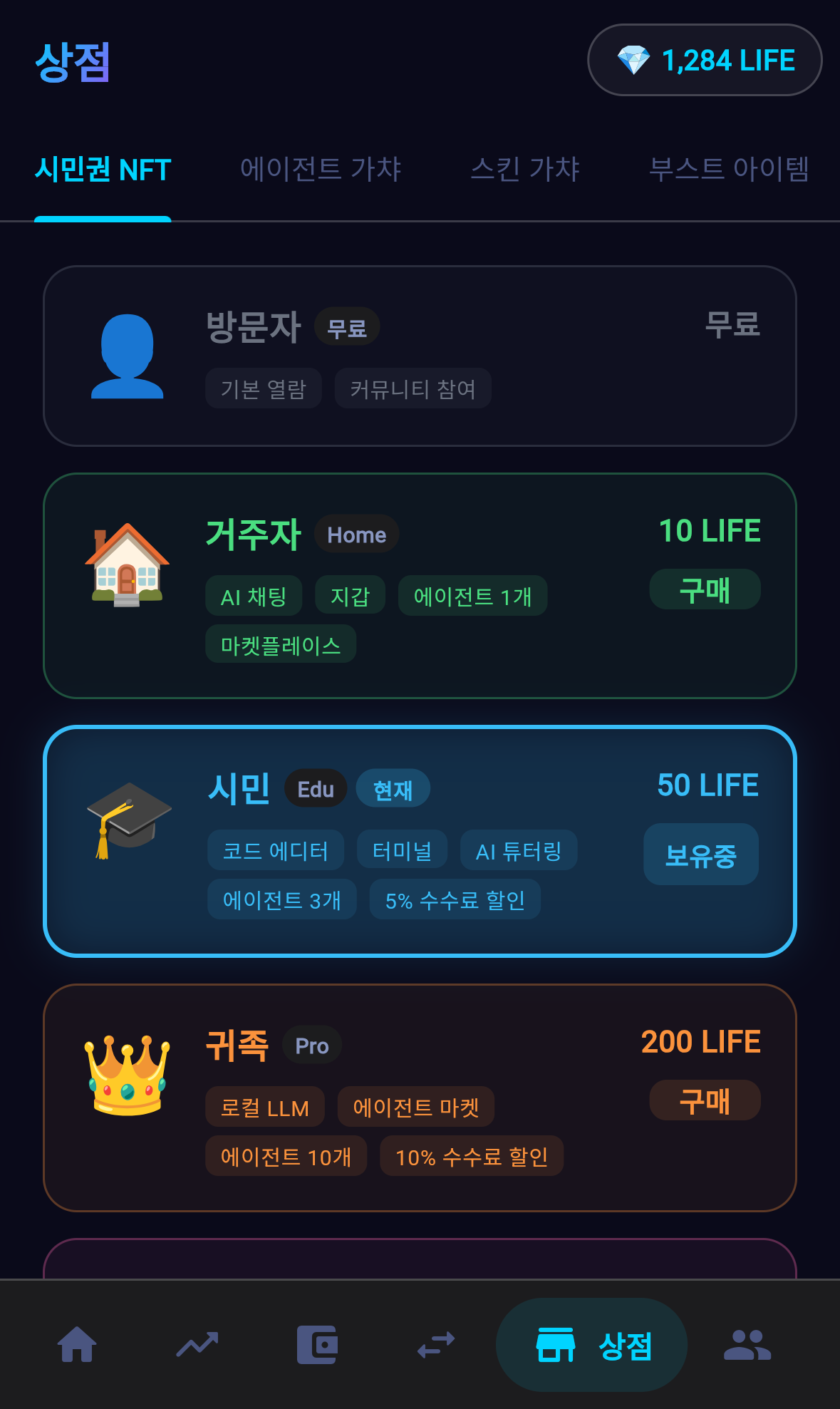840x1409 pixels.
Task: Buy the 거주자 tier for 10 LIFE
Action: coord(705,589)
